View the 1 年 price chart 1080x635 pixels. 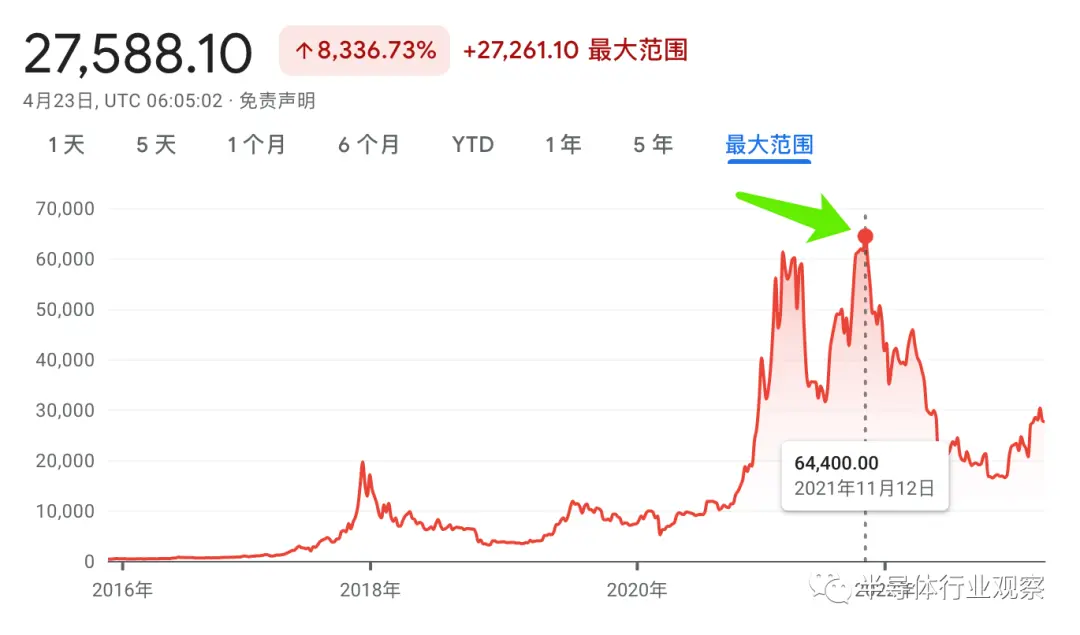pos(563,145)
